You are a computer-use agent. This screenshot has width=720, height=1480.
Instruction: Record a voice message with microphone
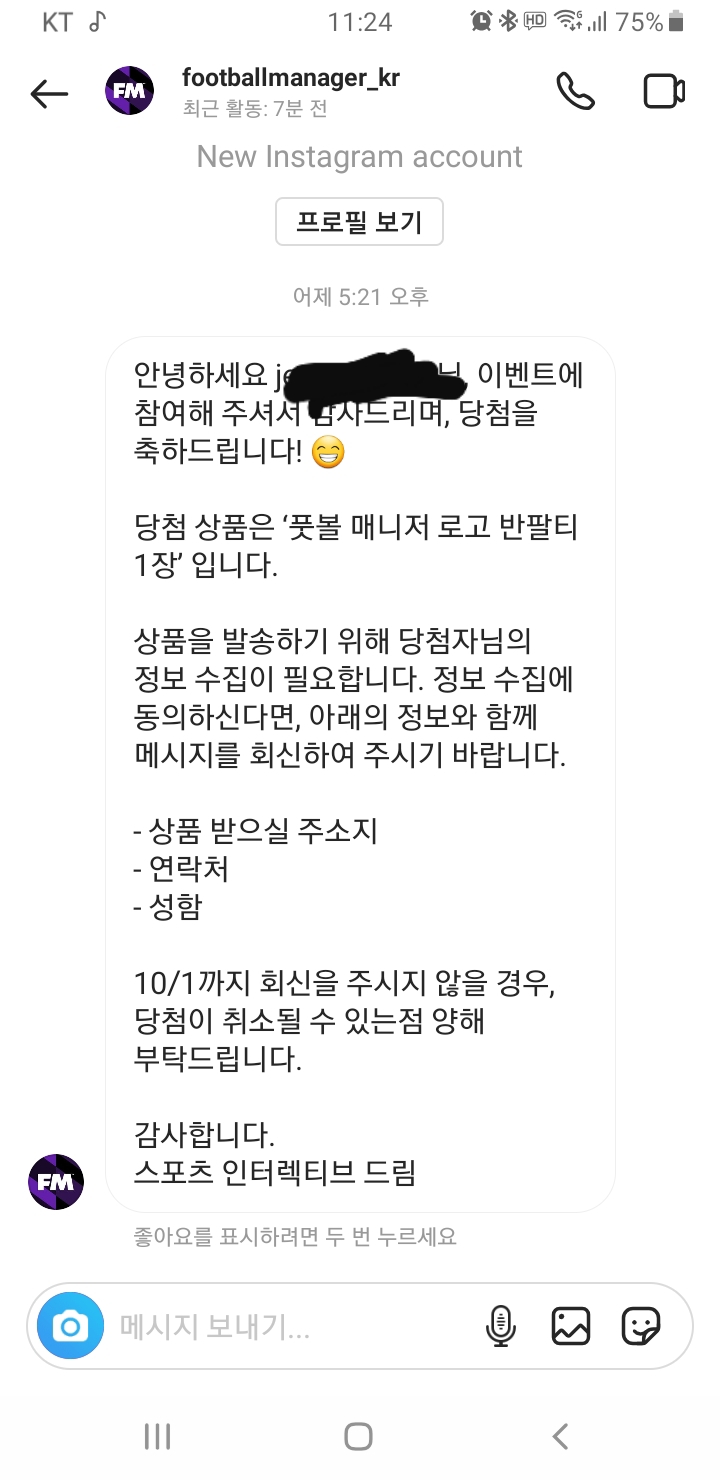500,1326
